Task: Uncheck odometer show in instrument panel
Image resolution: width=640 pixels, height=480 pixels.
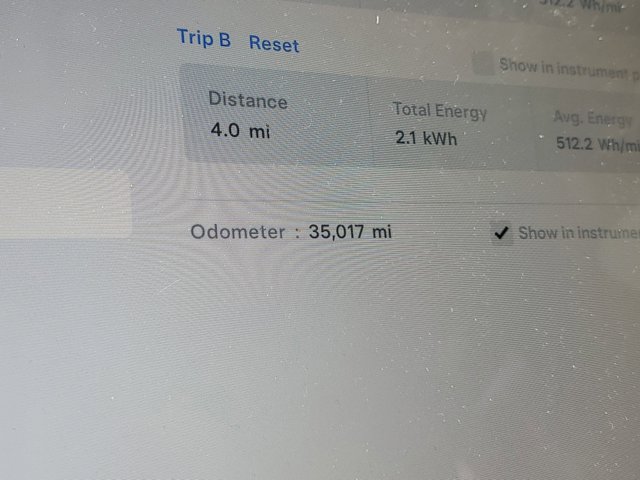Action: pyautogui.click(x=501, y=233)
